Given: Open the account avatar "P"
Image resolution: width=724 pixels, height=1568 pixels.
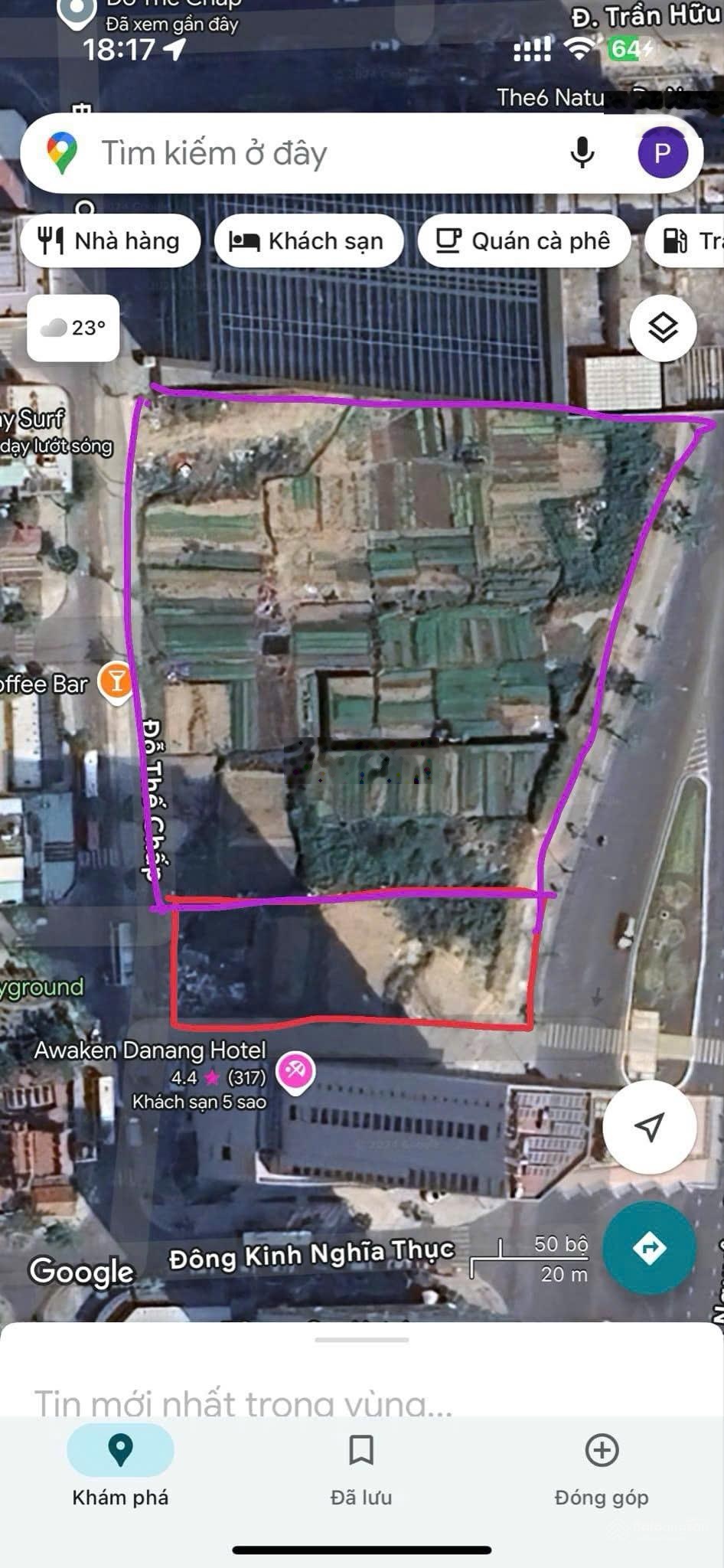Looking at the screenshot, I should [x=662, y=153].
